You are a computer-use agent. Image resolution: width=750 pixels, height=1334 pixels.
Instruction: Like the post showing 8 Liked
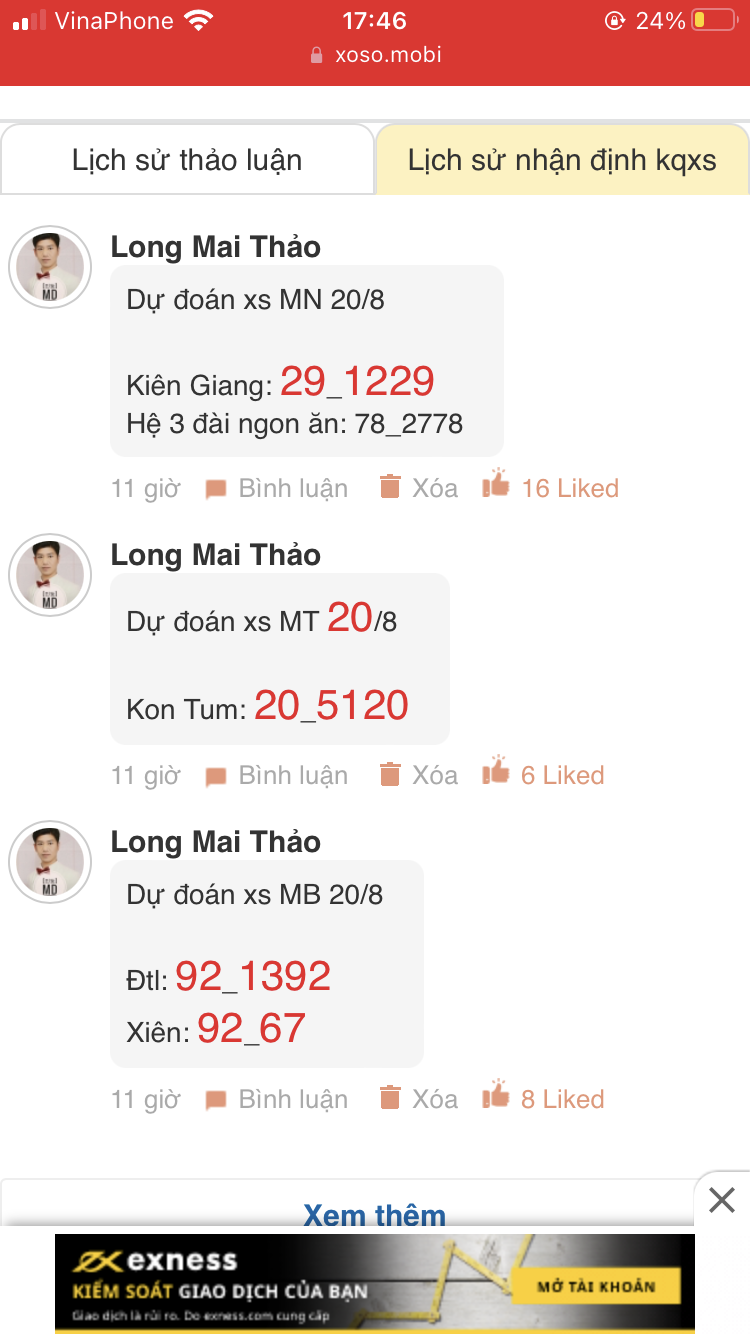[544, 1098]
